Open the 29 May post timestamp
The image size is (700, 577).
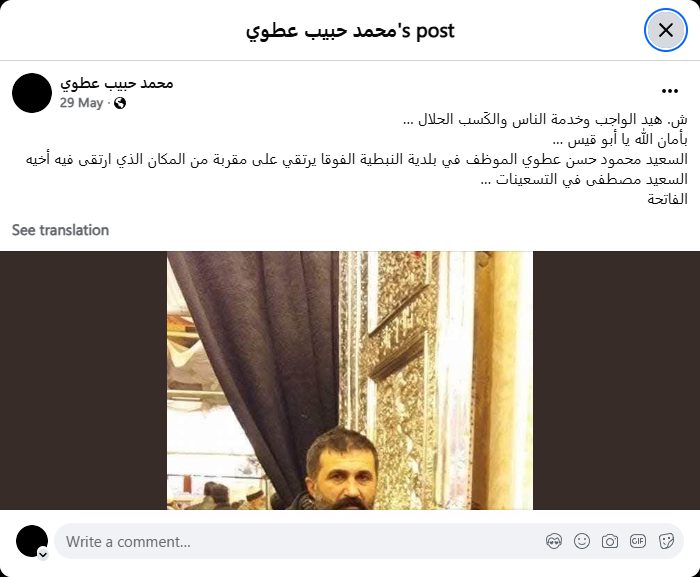pyautogui.click(x=81, y=102)
